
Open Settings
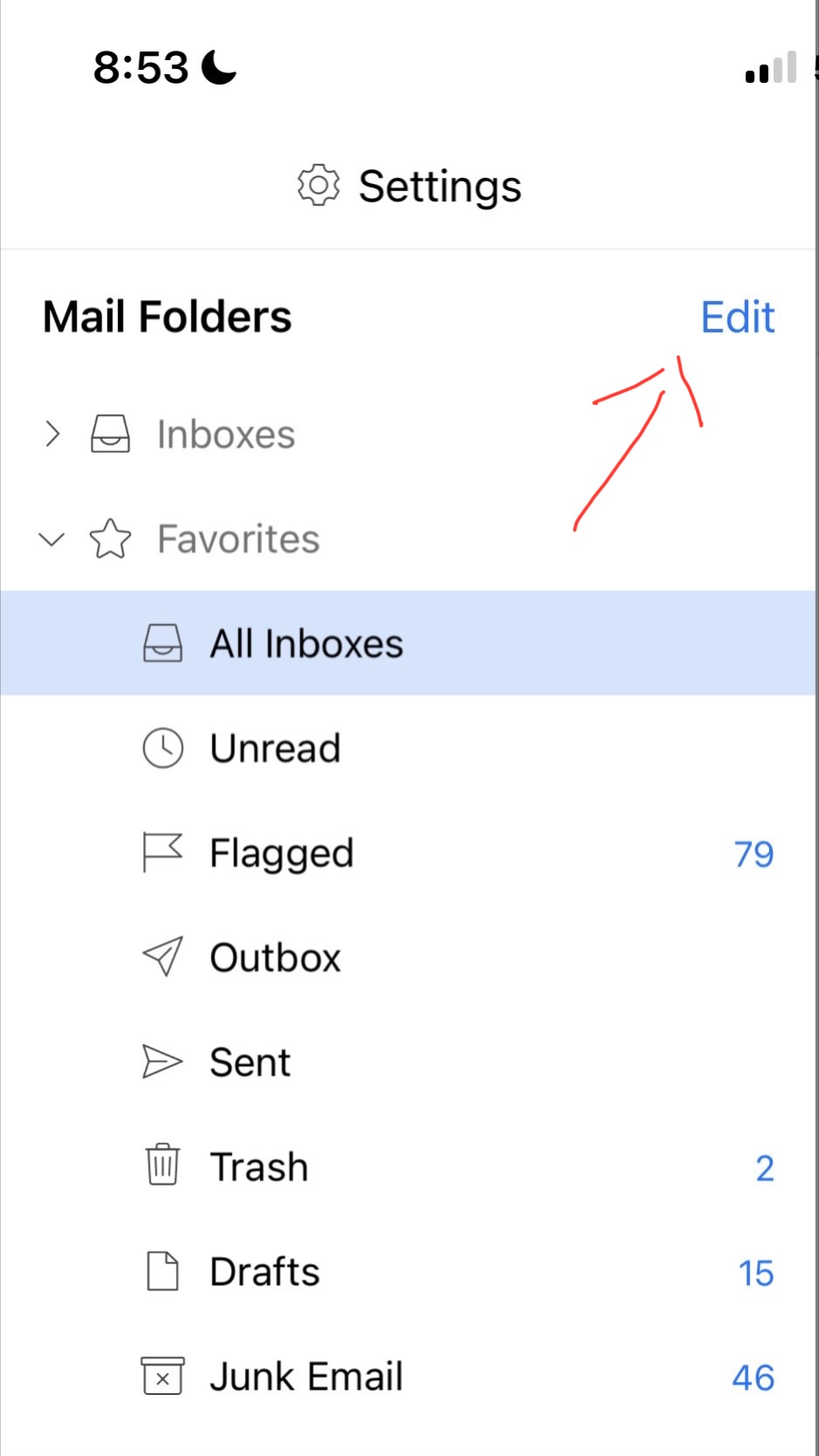[409, 186]
